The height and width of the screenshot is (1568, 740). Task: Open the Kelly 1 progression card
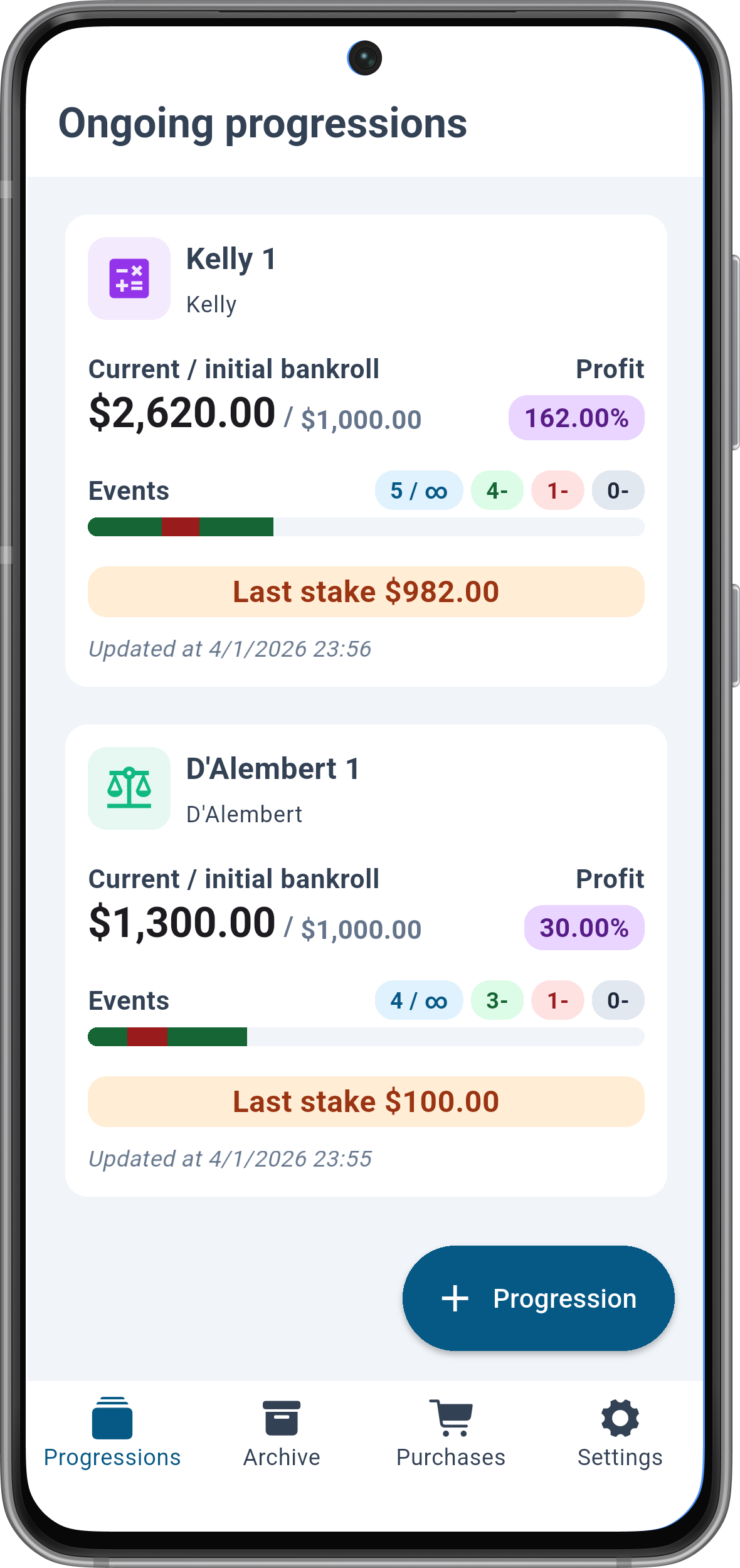point(366,450)
